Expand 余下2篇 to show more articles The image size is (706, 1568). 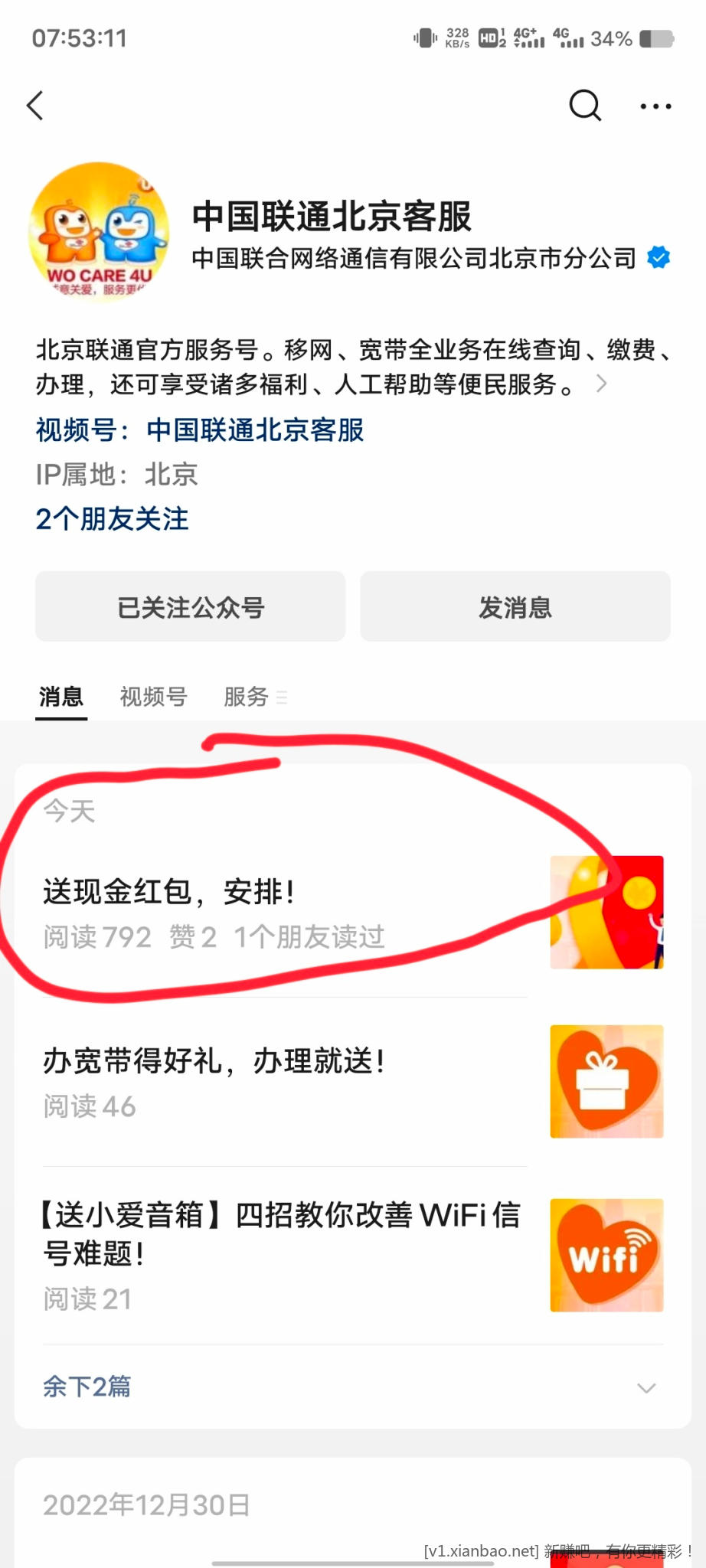click(x=352, y=1387)
